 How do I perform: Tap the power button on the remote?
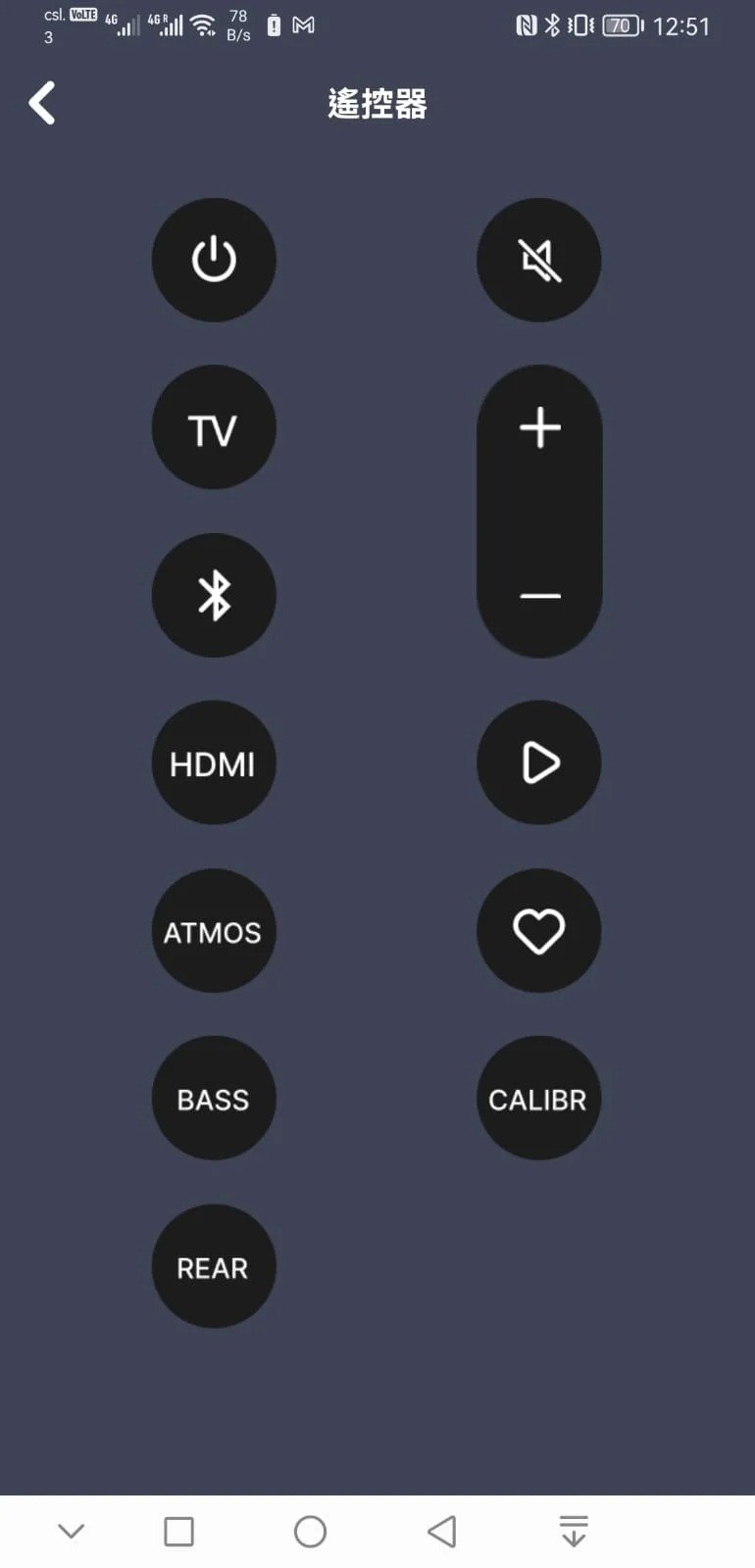(x=214, y=260)
